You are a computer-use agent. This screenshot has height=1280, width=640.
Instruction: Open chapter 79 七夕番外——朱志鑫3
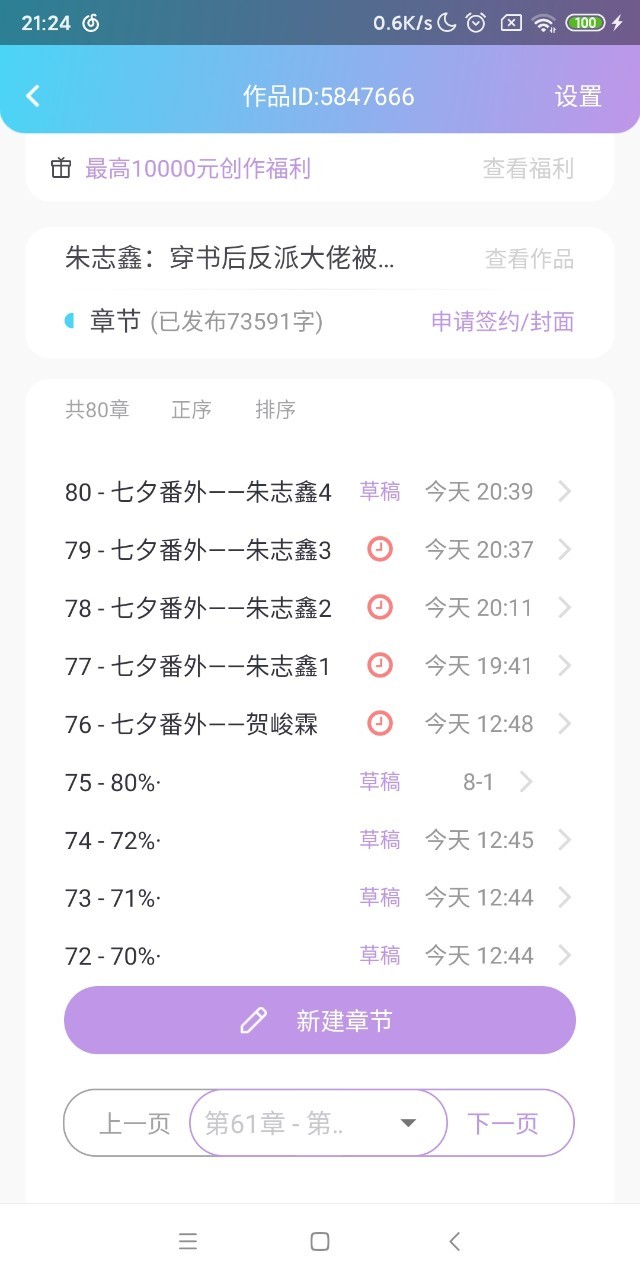[320, 549]
